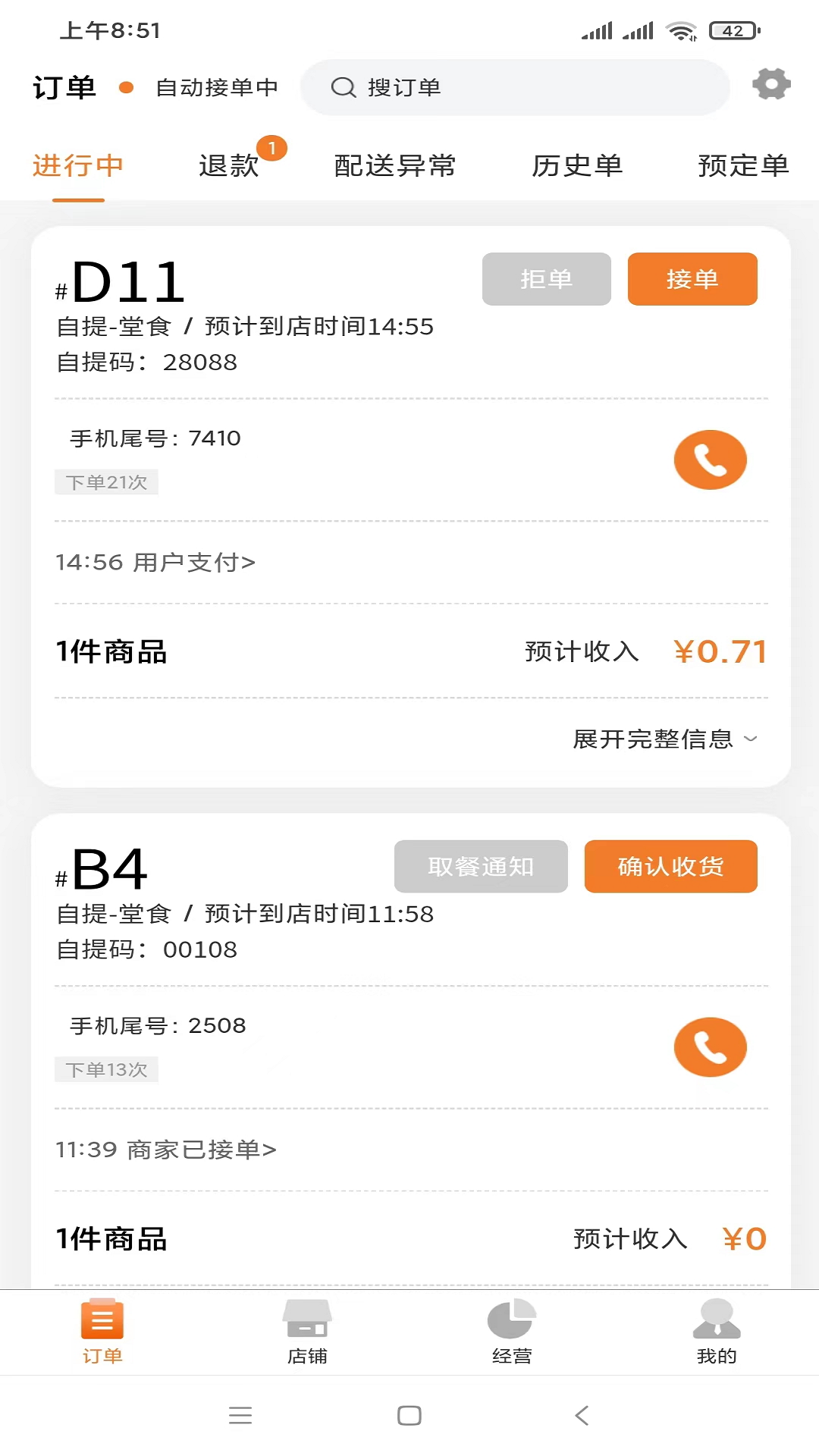Call the customer on order D11
Viewport: 819px width, 1456px height.
pyautogui.click(x=710, y=460)
